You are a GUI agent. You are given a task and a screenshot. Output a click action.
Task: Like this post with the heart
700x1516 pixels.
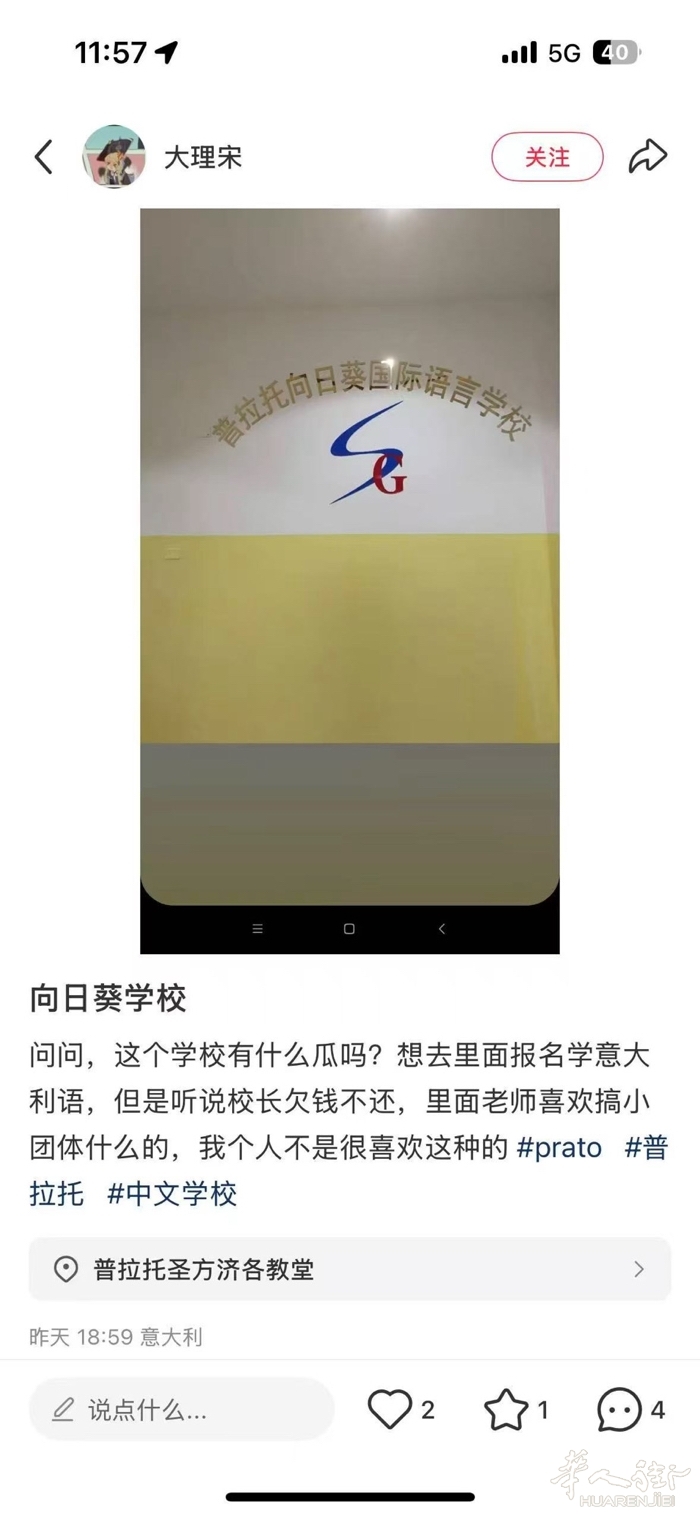click(x=390, y=1410)
